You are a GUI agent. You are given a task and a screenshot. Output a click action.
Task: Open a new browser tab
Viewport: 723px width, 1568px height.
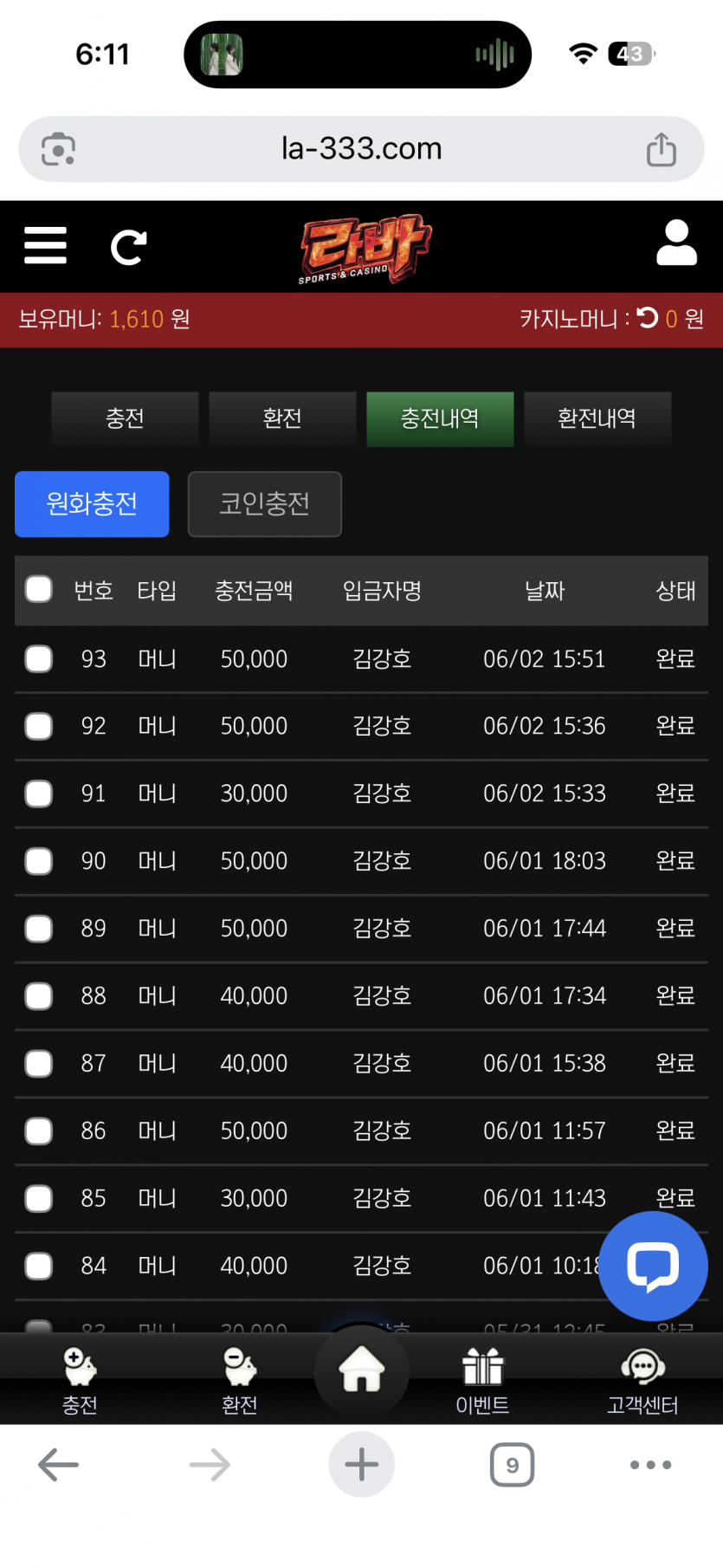tap(362, 1465)
